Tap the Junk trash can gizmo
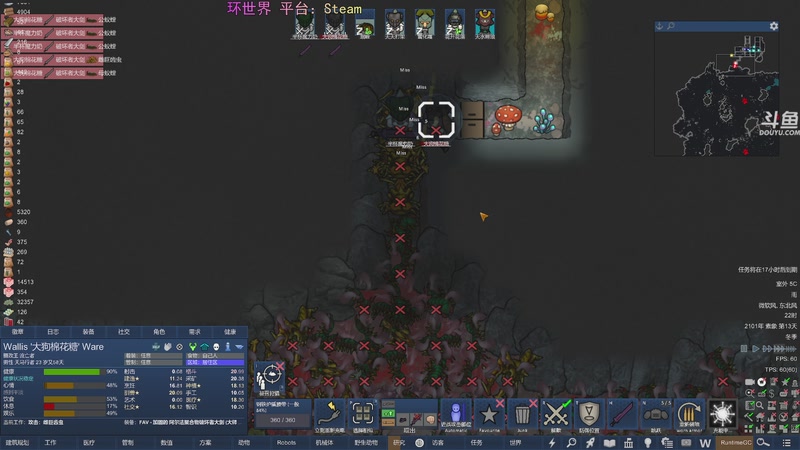Viewport: 800px width, 450px height. point(522,414)
